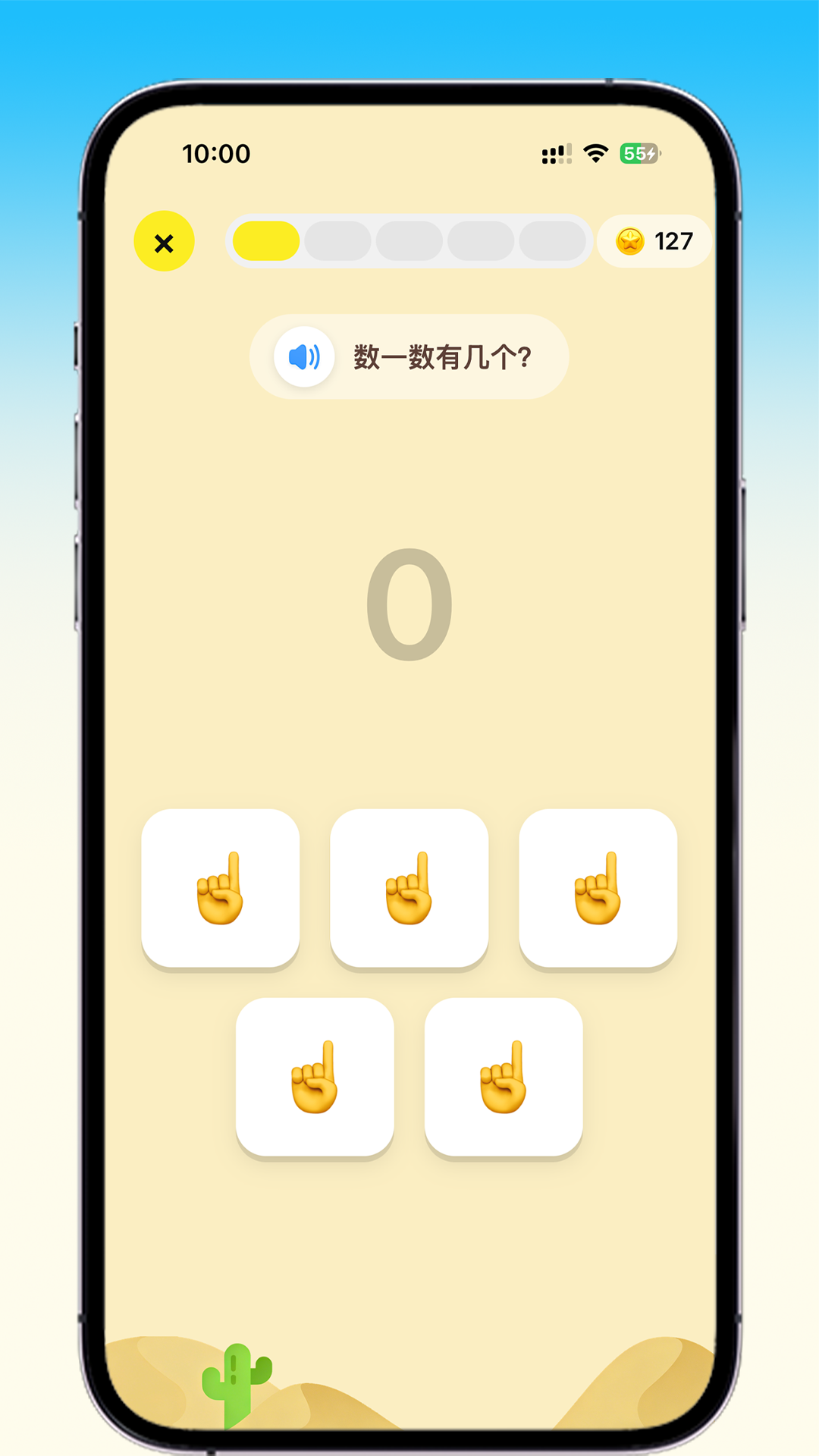Screen dimensions: 819x1456
Task: Tap the second gray progress segment
Action: 337,240
